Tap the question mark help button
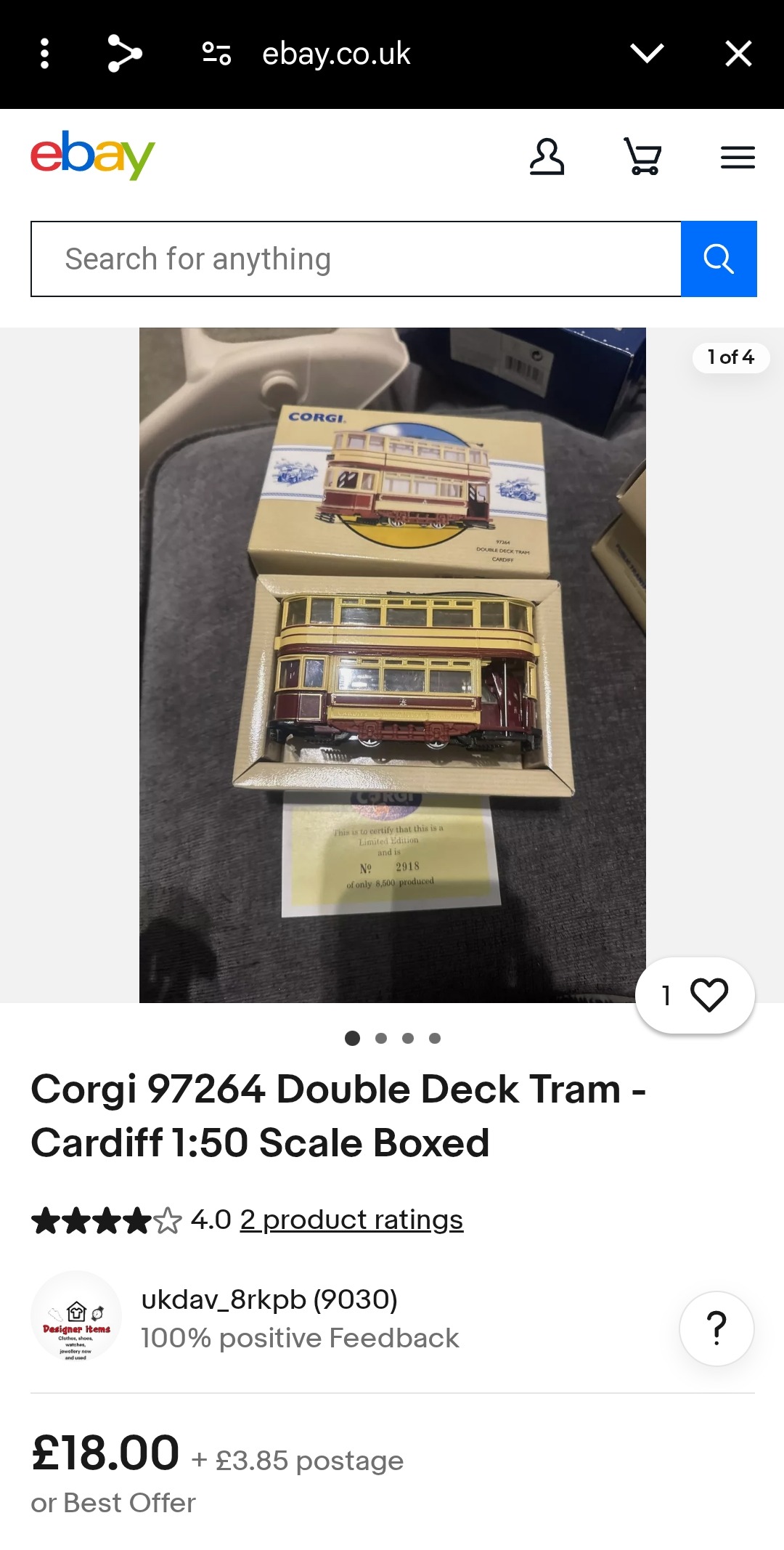 tap(716, 1328)
